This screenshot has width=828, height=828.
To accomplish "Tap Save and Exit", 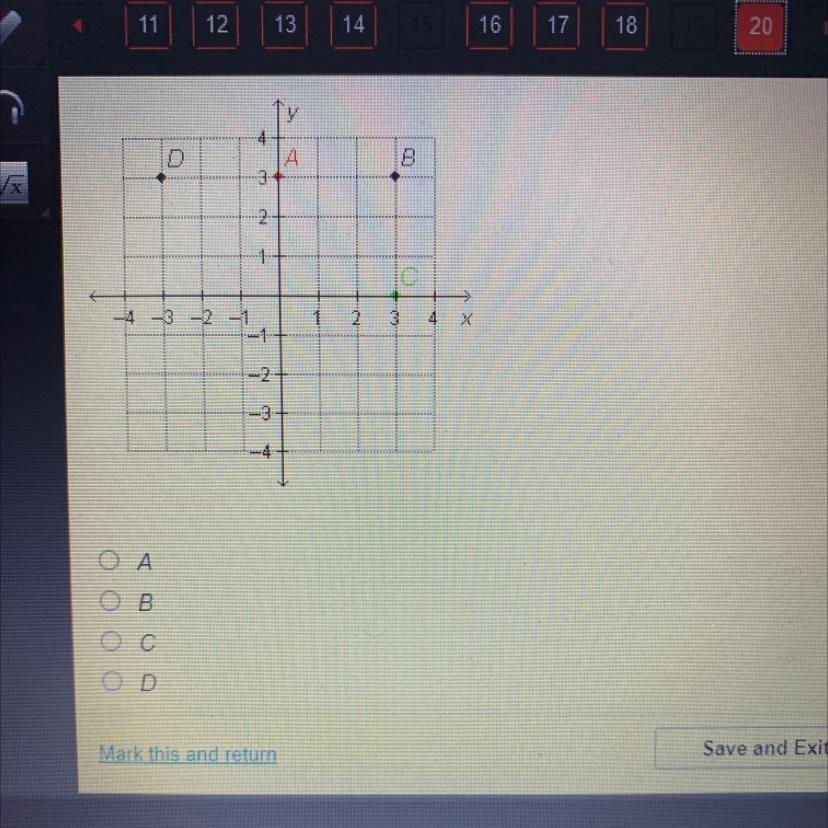I will [741, 748].
